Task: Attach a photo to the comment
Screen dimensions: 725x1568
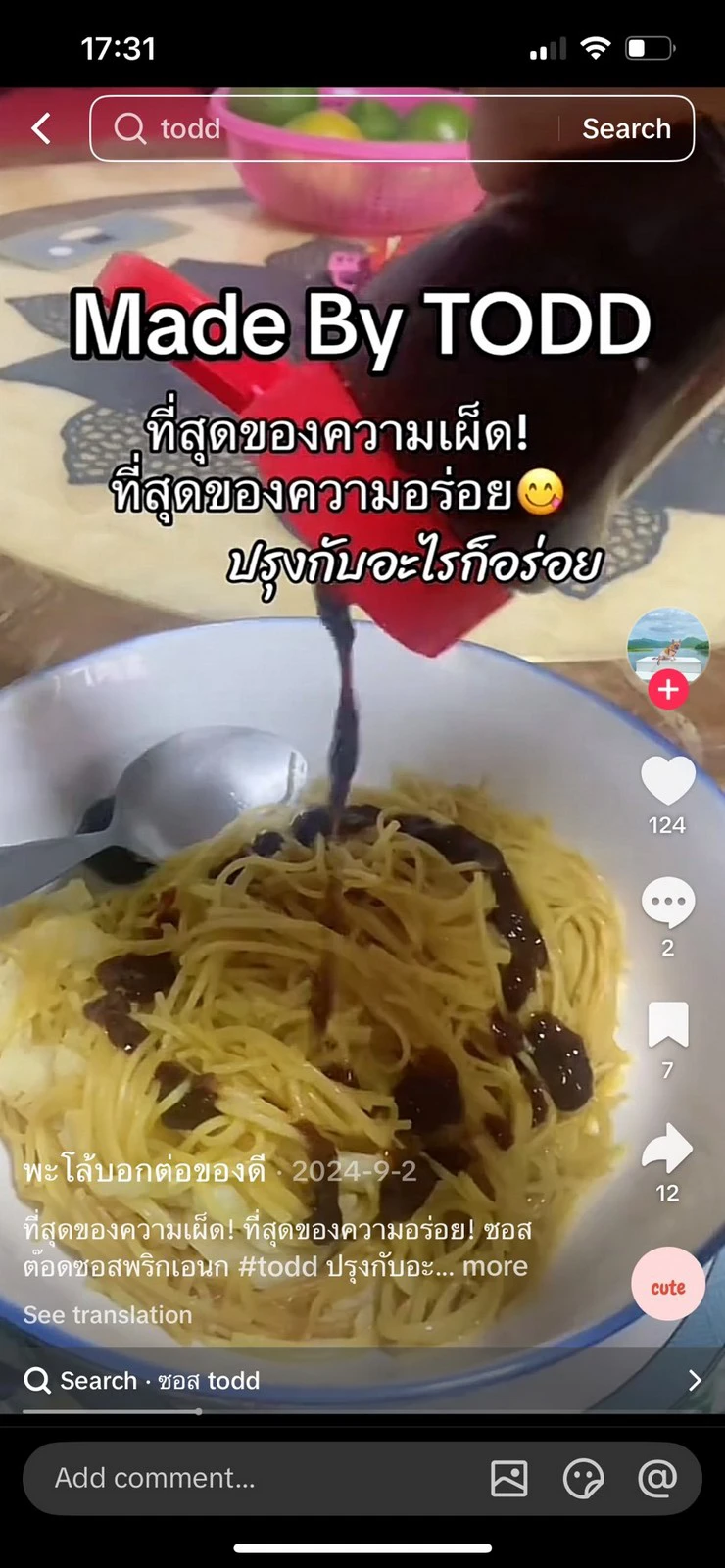Action: tap(508, 1478)
